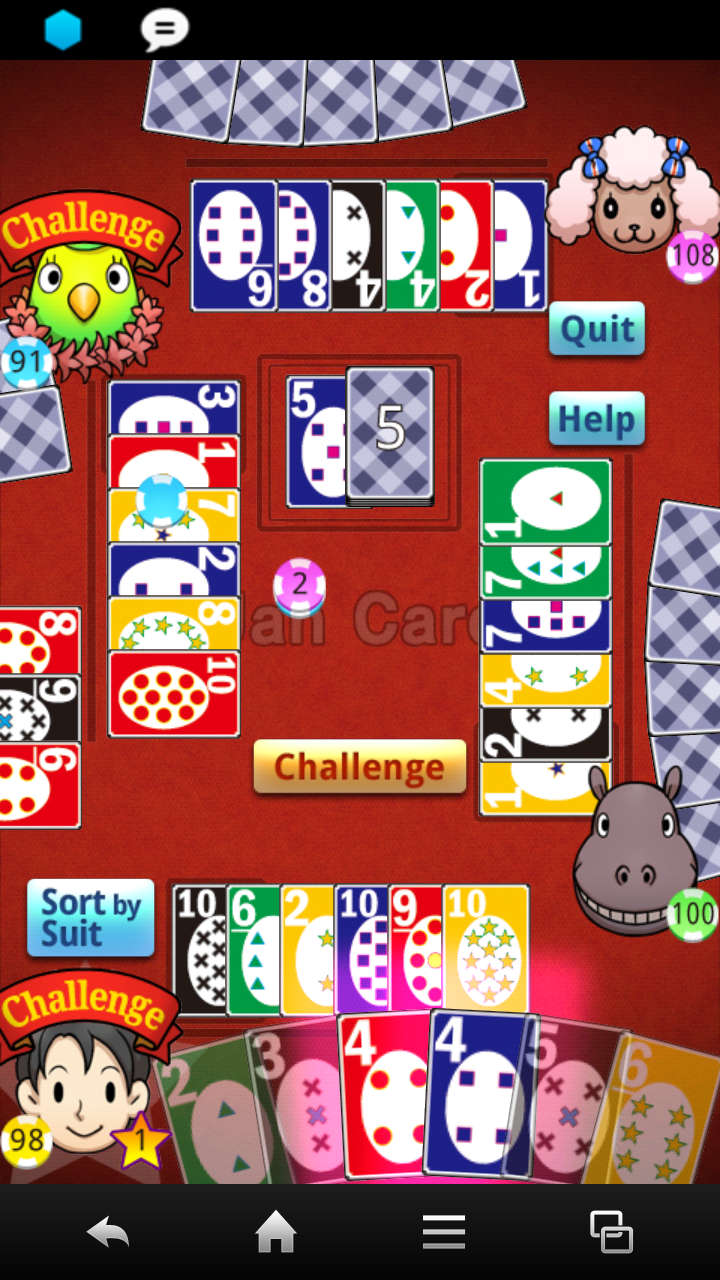720x1280 pixels.
Task: Sort hand by suit
Action: pyautogui.click(x=90, y=917)
